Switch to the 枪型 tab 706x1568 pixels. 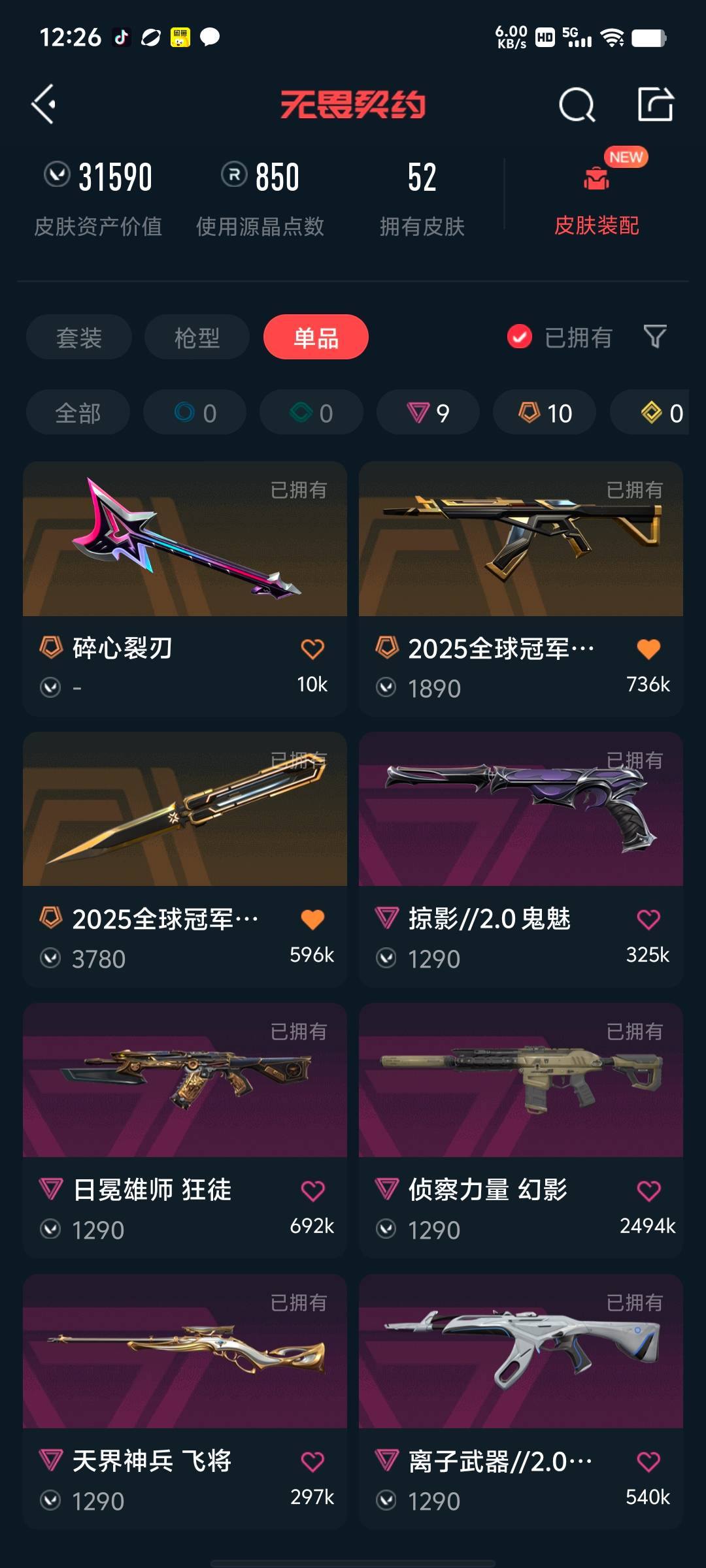[x=197, y=337]
